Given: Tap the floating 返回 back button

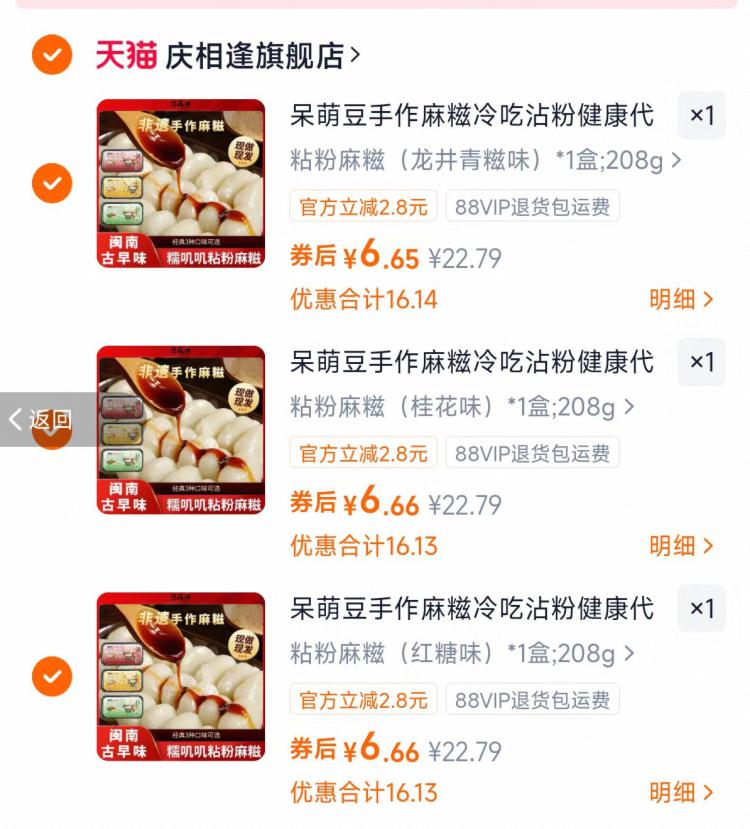Looking at the screenshot, I should coord(40,420).
